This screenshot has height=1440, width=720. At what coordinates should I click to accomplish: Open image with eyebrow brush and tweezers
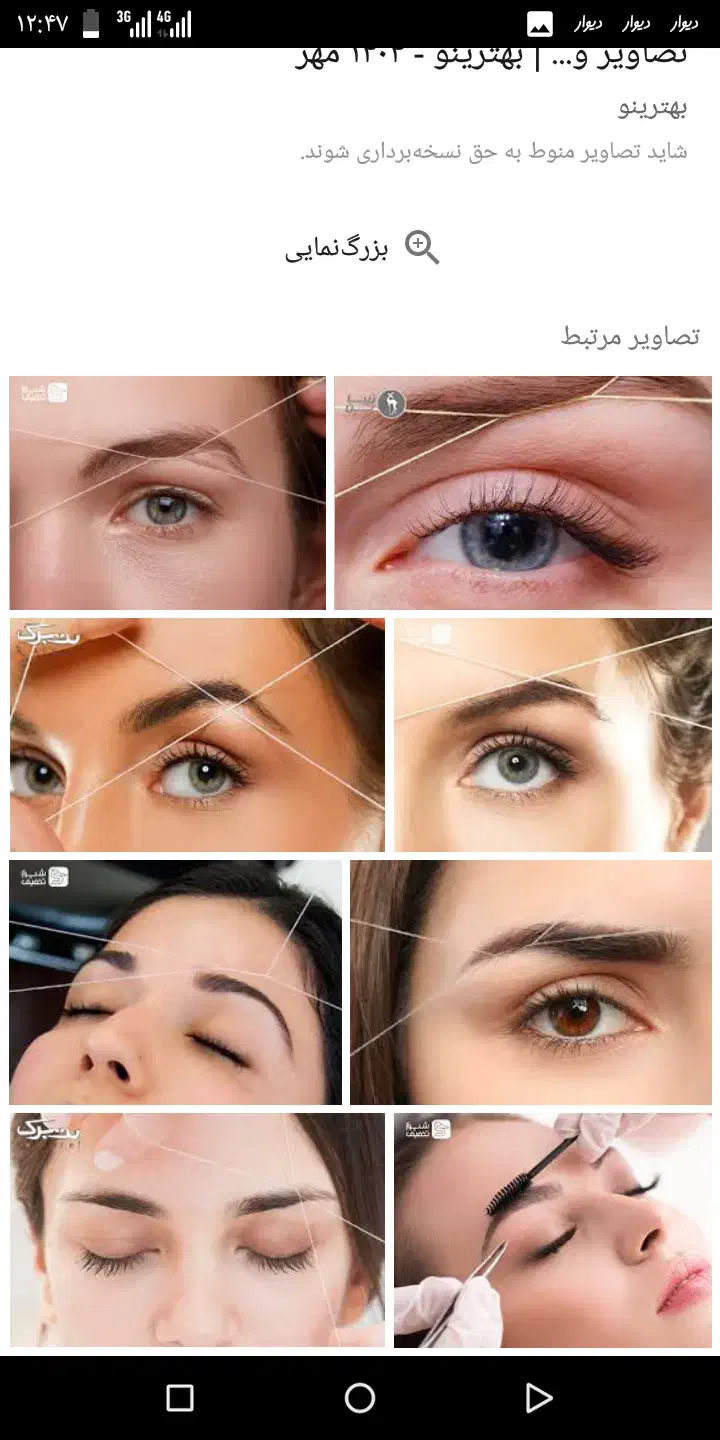(552, 1230)
